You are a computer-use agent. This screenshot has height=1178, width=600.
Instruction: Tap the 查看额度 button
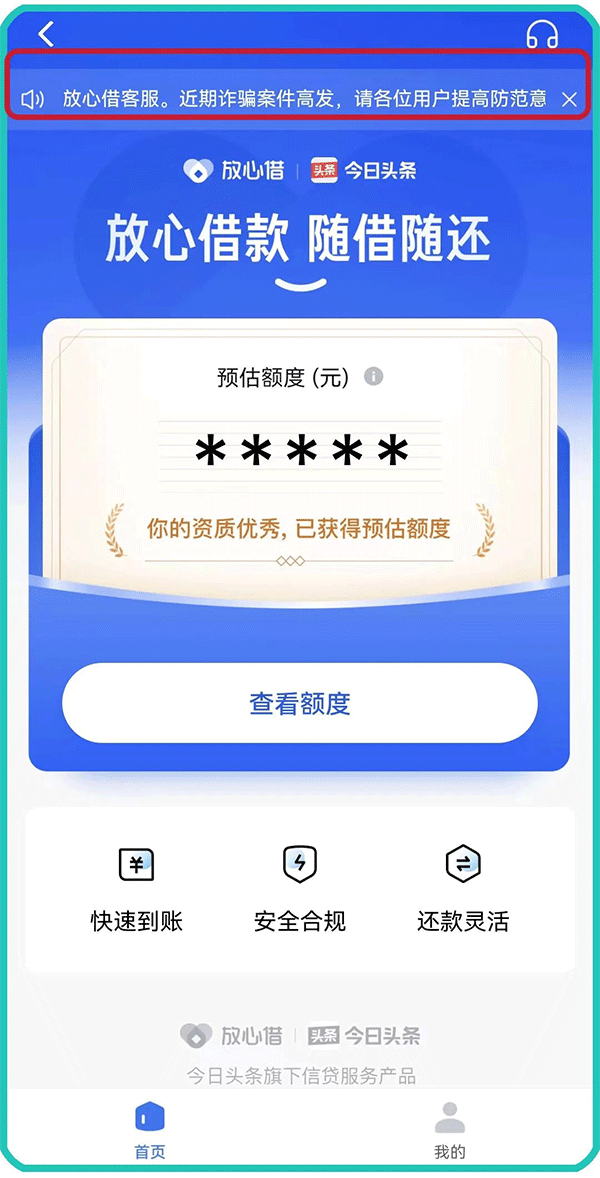point(300,703)
